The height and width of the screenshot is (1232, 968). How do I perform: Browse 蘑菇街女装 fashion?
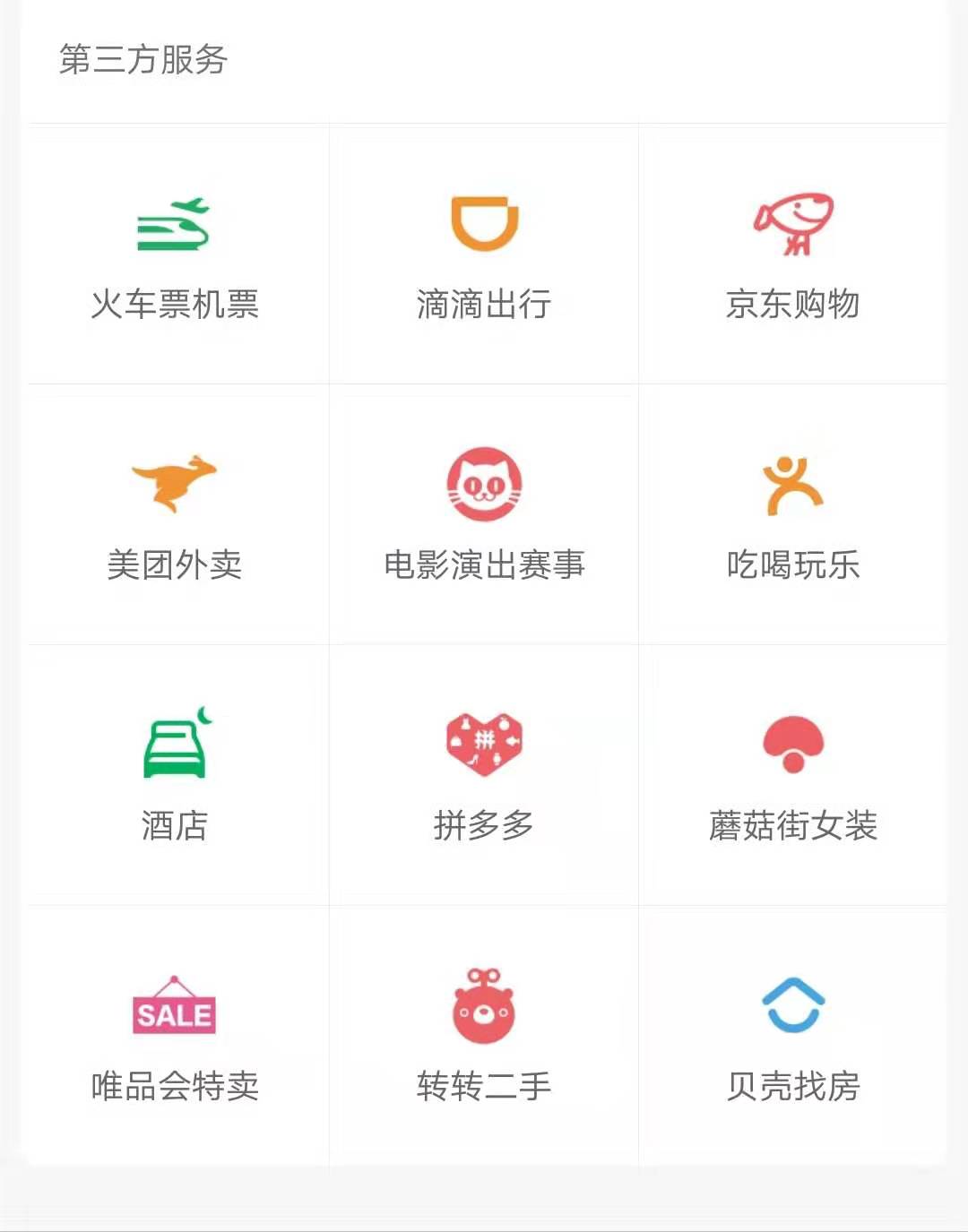(793, 775)
